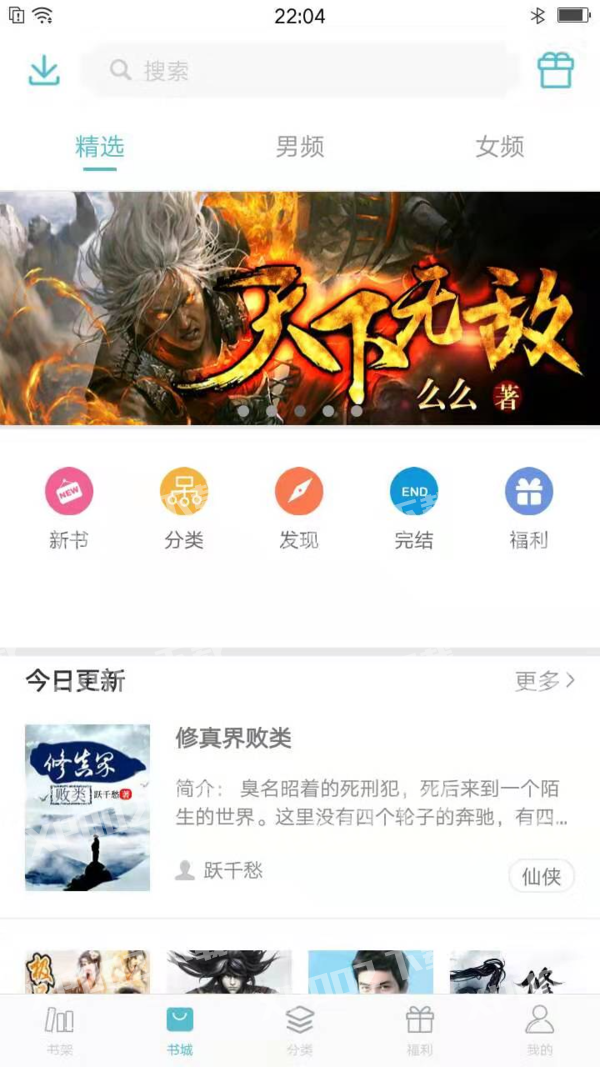Image resolution: width=600 pixels, height=1067 pixels.
Task: Switch to the 女频 tab
Action: [x=499, y=147]
